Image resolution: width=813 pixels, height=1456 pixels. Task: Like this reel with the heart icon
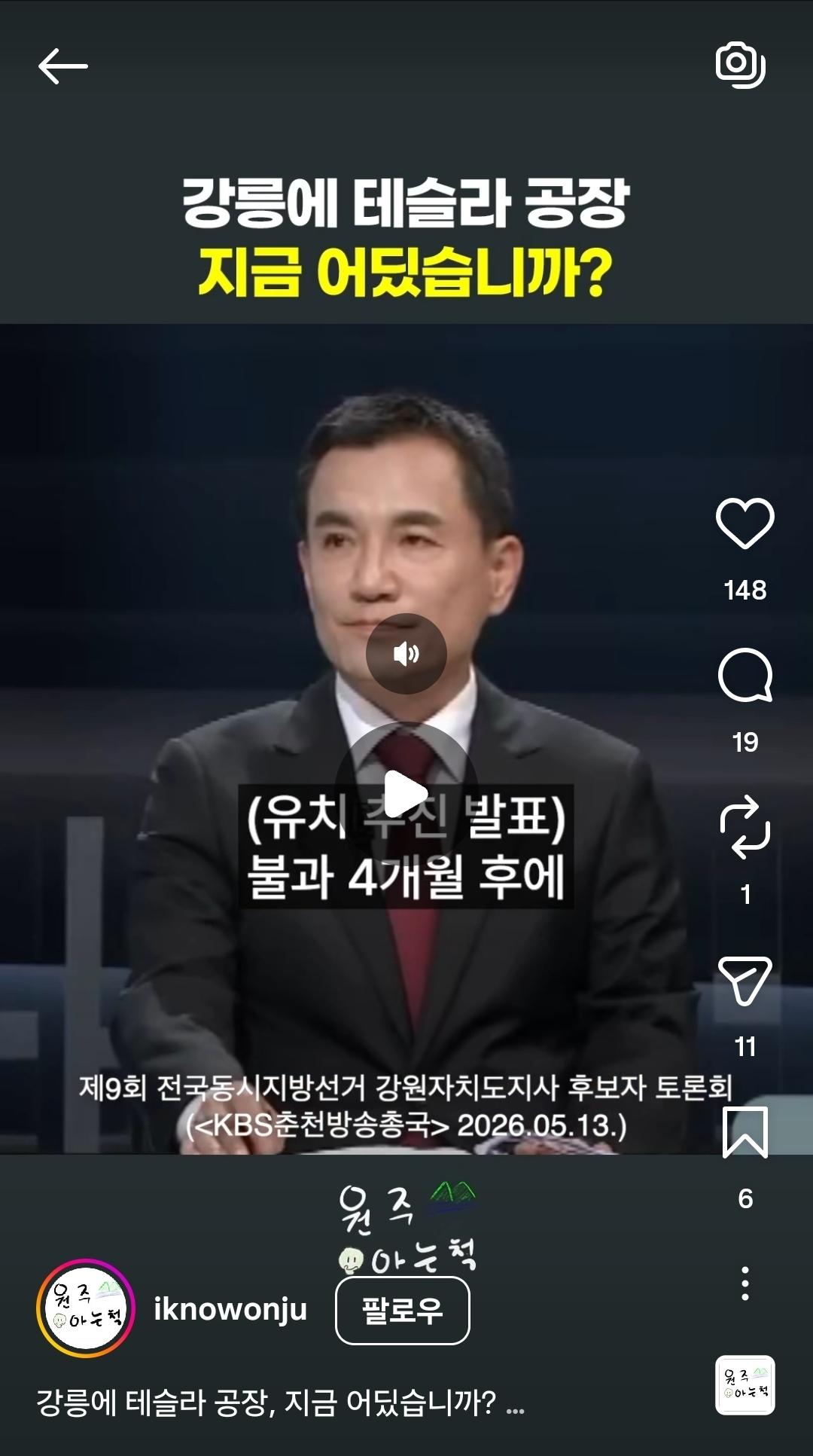(x=744, y=523)
